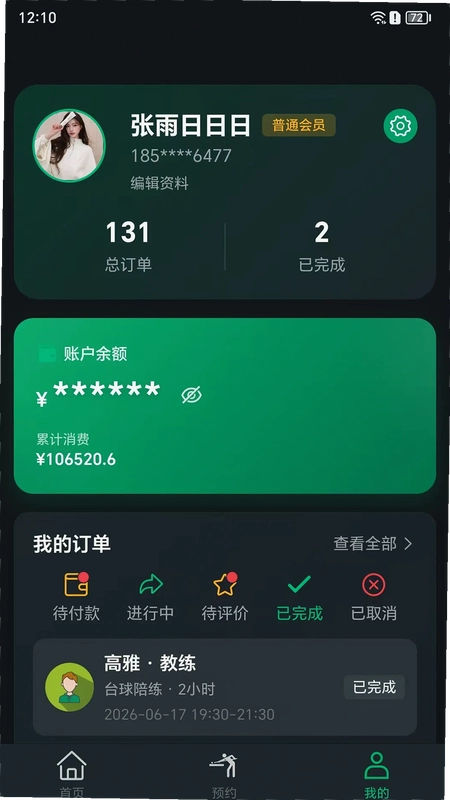This screenshot has width=450, height=800.
Task: Open 查看全部 to view all orders
Action: pyautogui.click(x=372, y=544)
